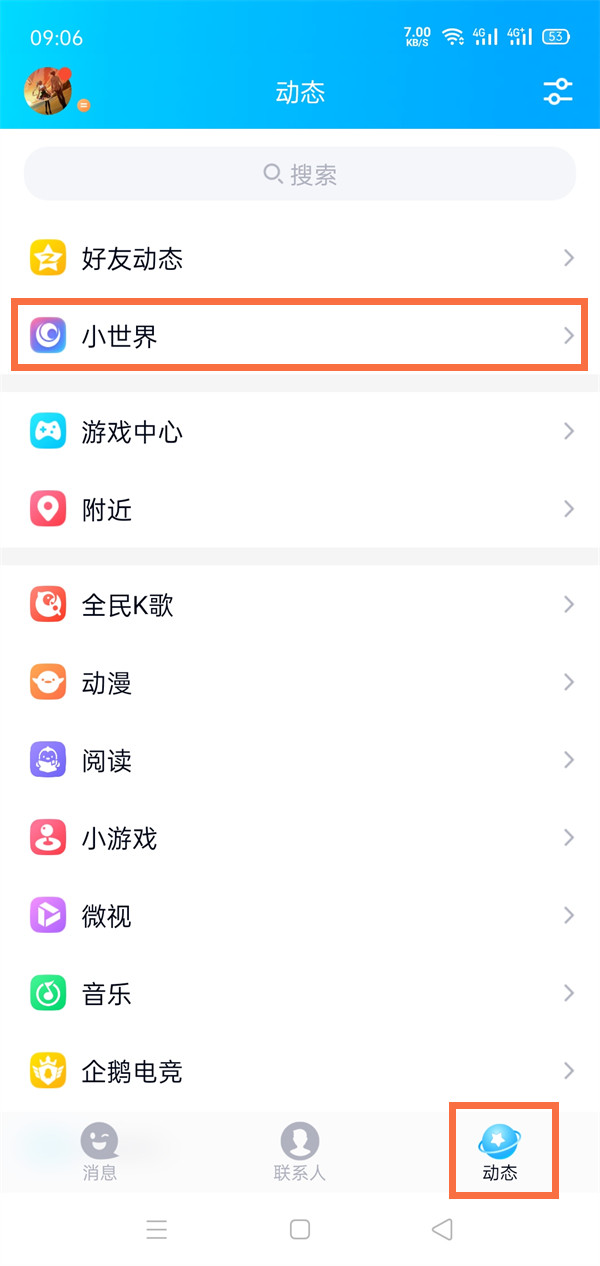The width and height of the screenshot is (600, 1266).
Task: Open the settings sliders icon
Action: click(x=557, y=92)
